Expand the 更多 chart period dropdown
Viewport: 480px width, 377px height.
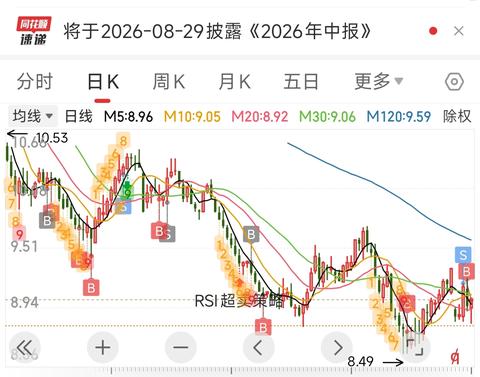pyautogui.click(x=379, y=81)
